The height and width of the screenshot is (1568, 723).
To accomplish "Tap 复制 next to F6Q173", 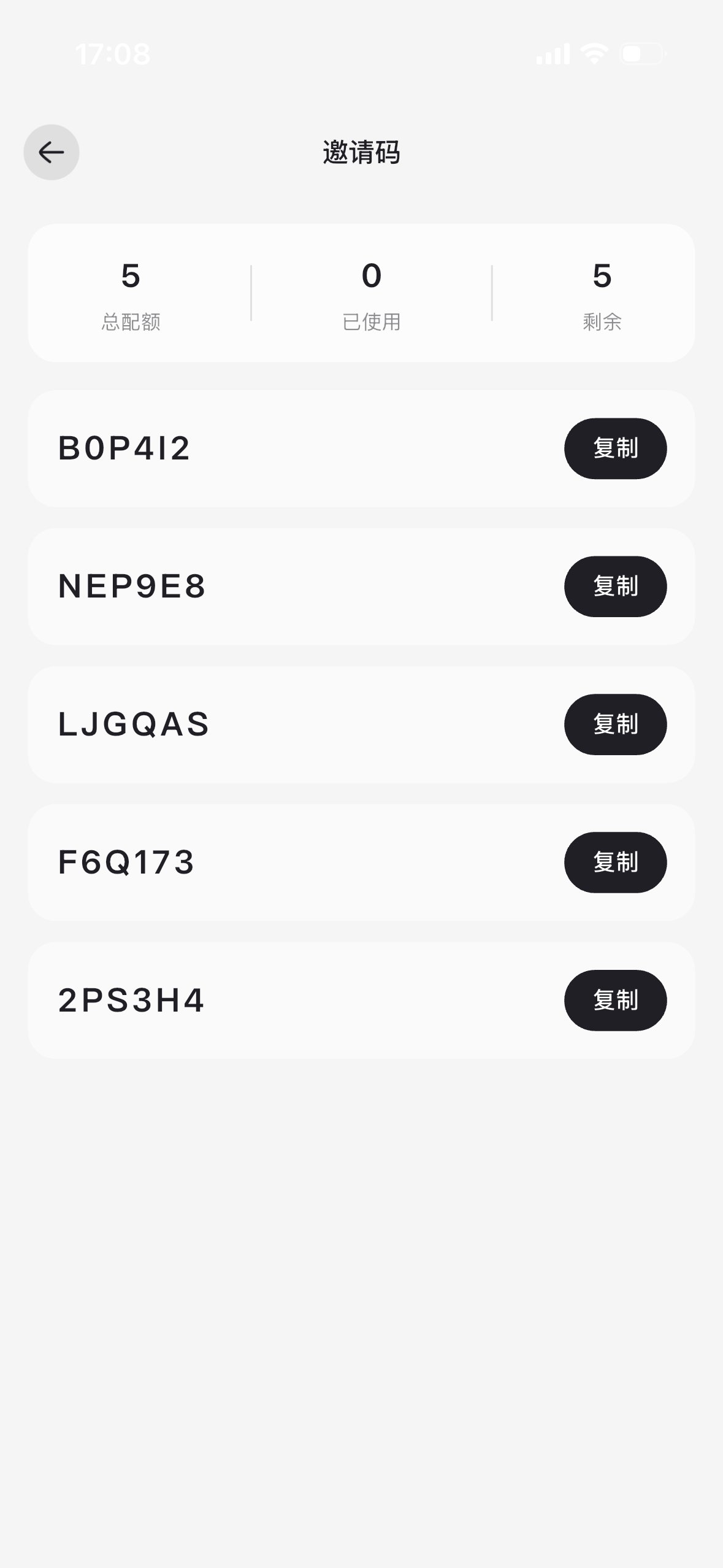I will [615, 863].
